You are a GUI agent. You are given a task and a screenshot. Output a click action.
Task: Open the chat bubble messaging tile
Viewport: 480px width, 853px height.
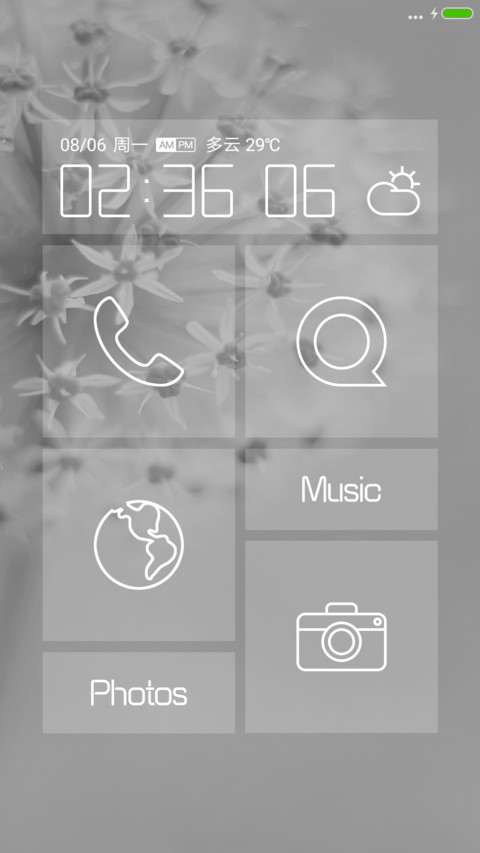click(x=341, y=341)
